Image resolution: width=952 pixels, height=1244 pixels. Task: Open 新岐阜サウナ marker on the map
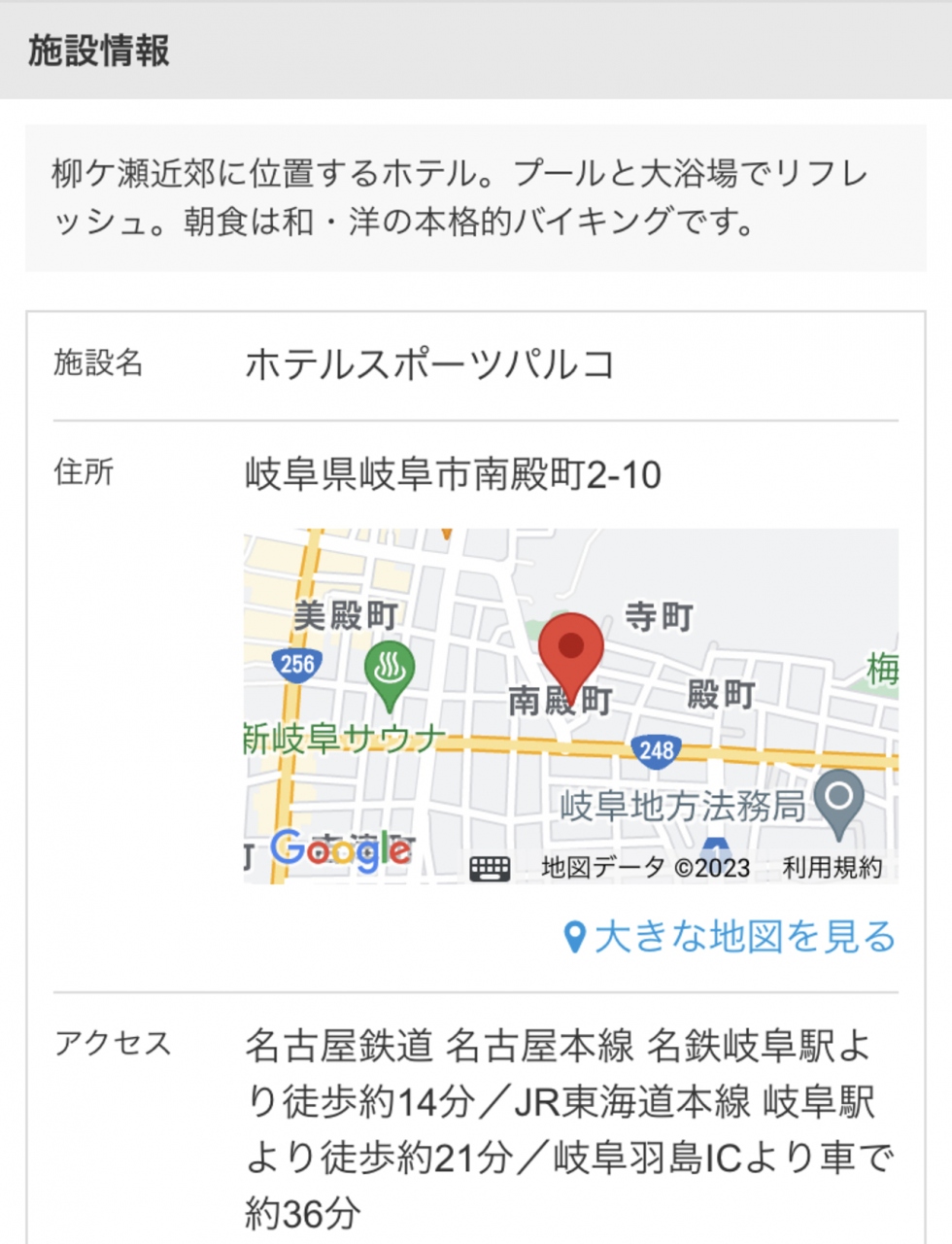[390, 673]
